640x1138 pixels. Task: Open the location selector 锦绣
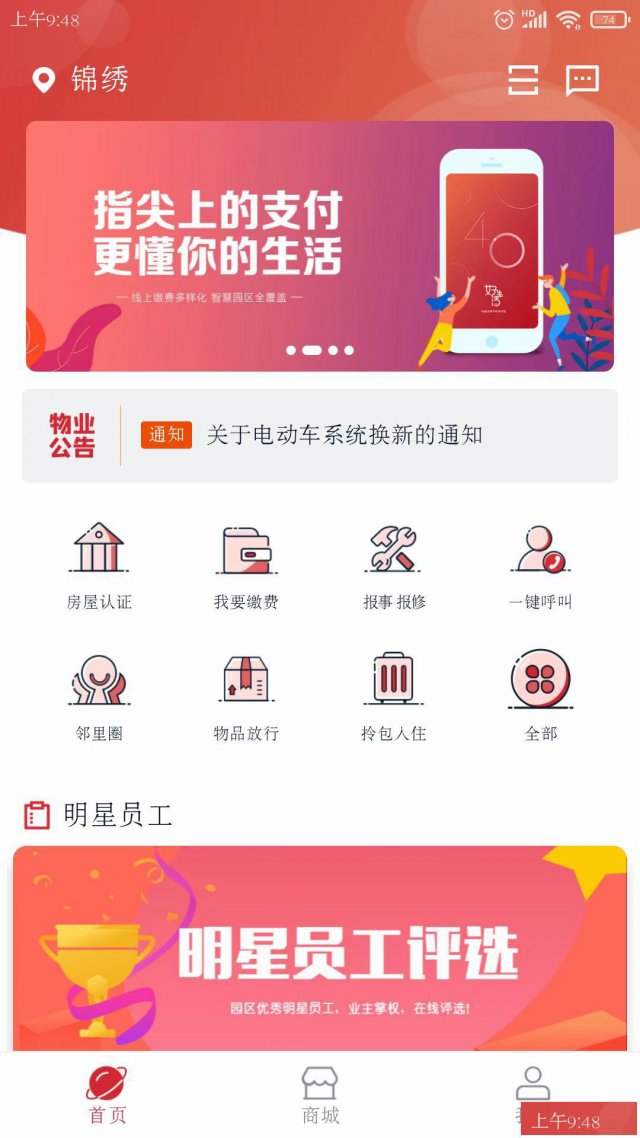point(82,80)
